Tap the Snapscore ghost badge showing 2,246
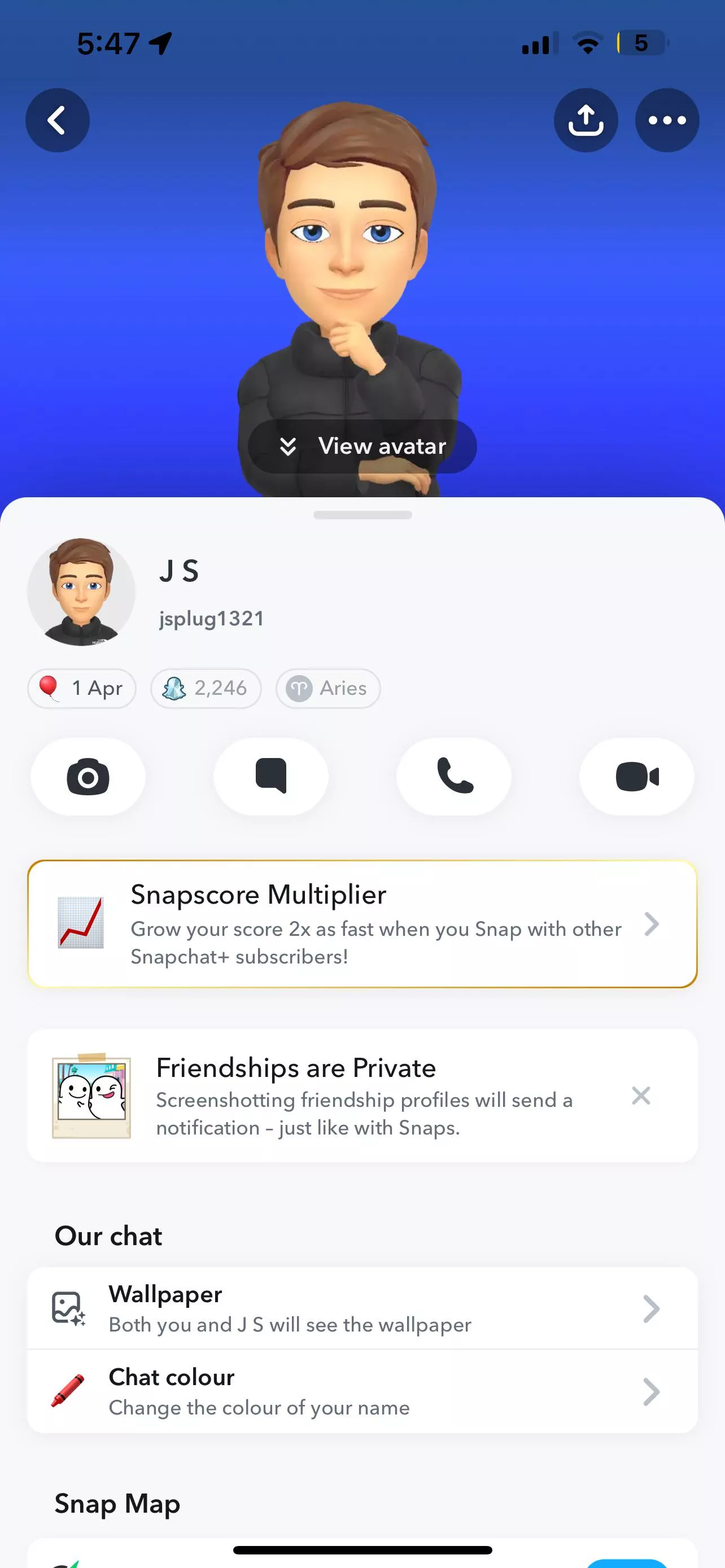 click(206, 689)
